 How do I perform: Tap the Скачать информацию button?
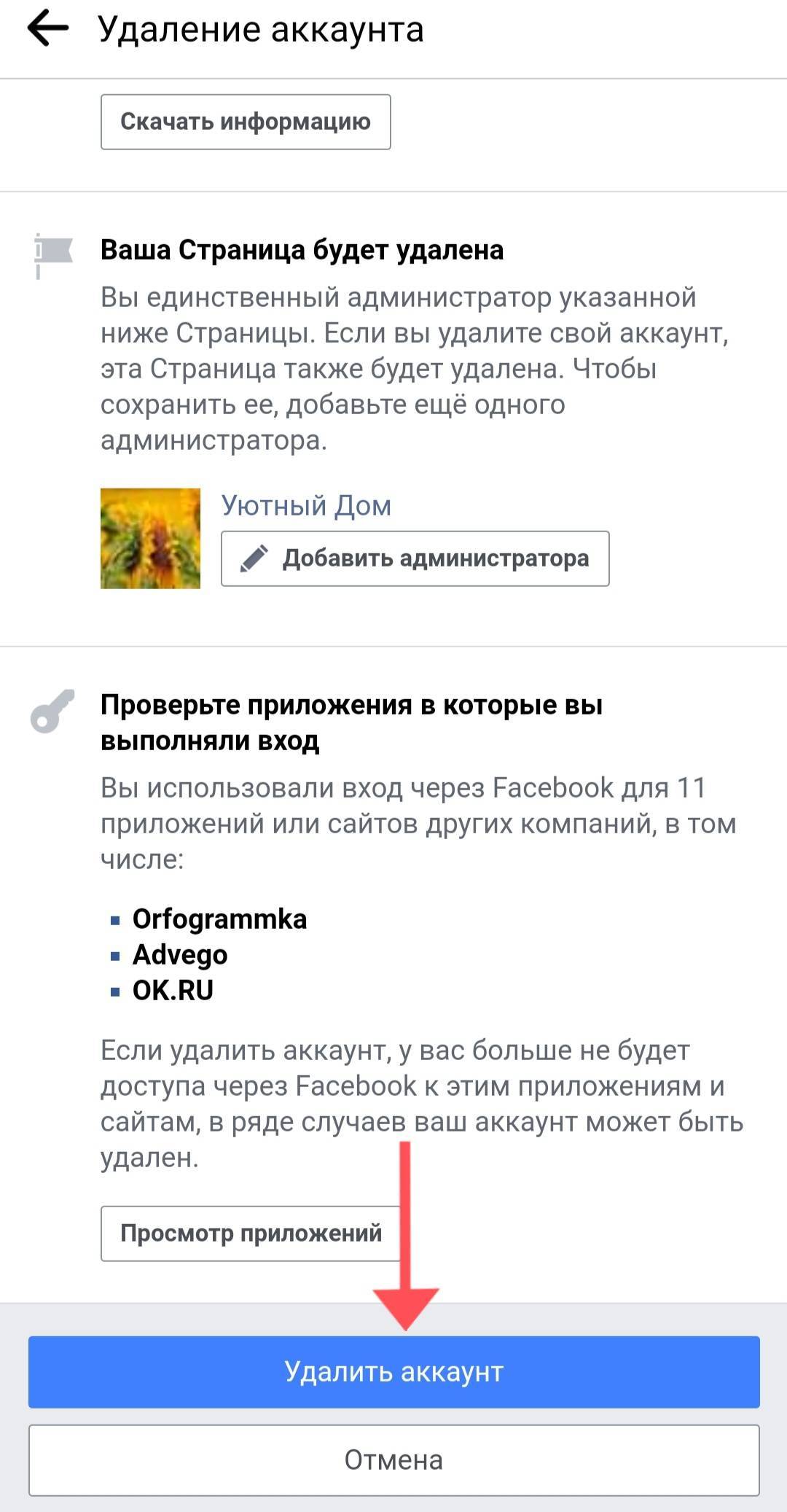click(246, 122)
